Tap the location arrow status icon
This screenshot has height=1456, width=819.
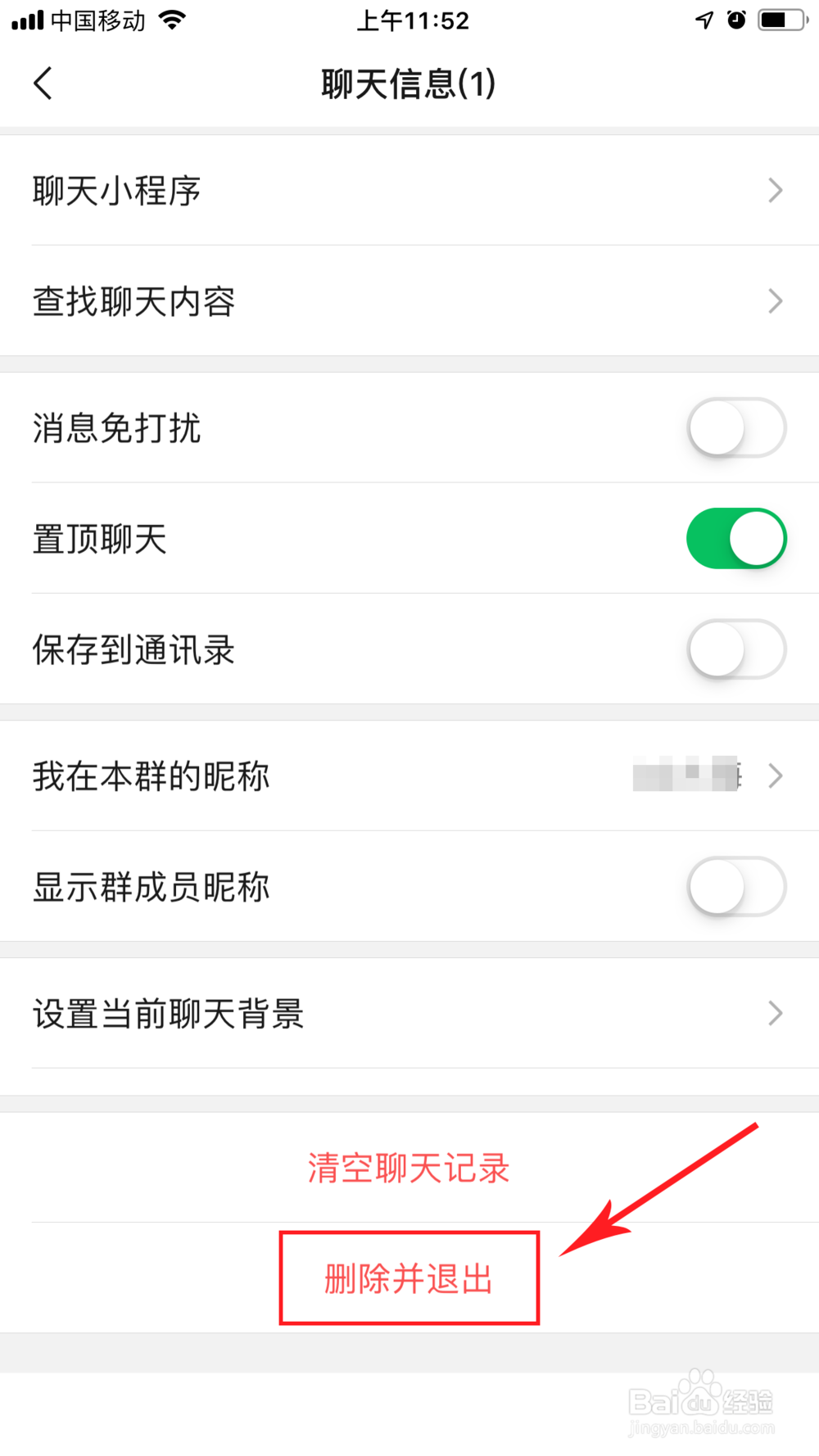[703, 20]
